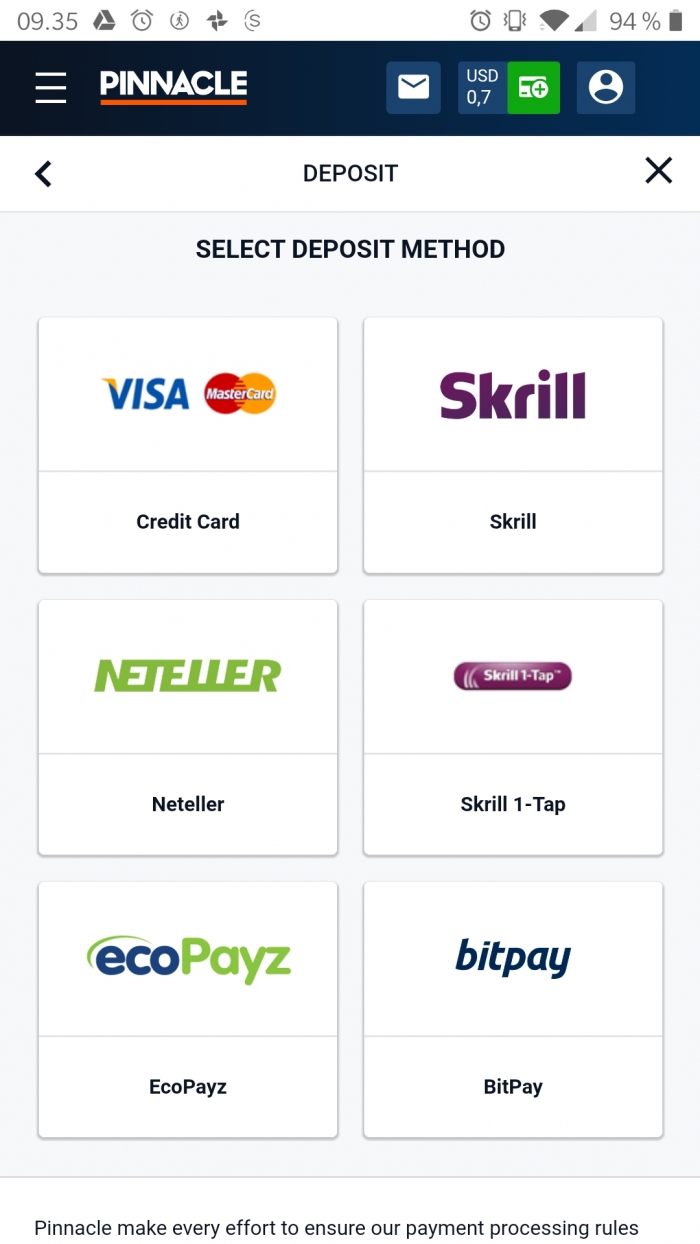
Task: Select the Skrill 1-Tap option
Action: tap(513, 727)
